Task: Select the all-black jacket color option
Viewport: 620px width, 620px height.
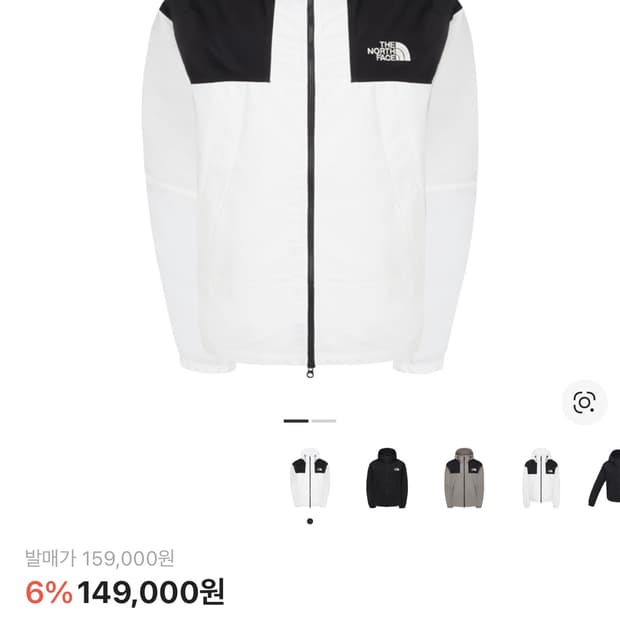Action: click(x=387, y=478)
